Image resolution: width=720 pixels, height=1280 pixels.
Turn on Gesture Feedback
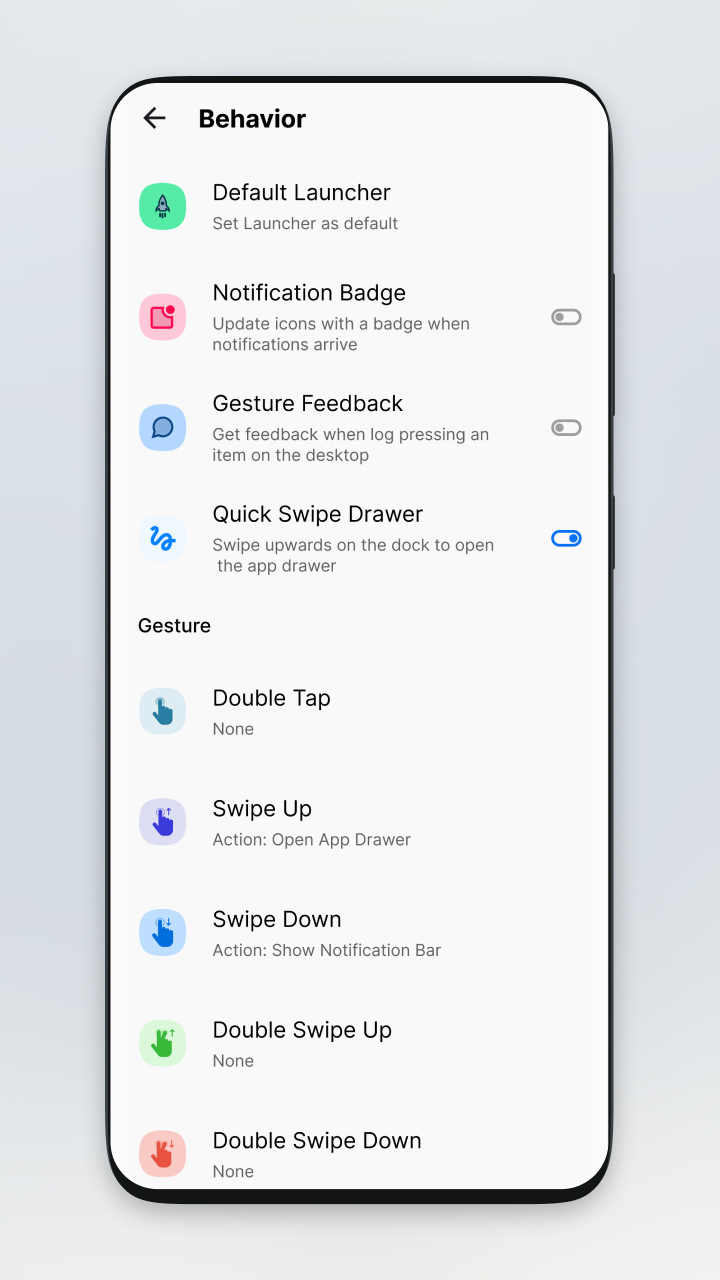(566, 428)
